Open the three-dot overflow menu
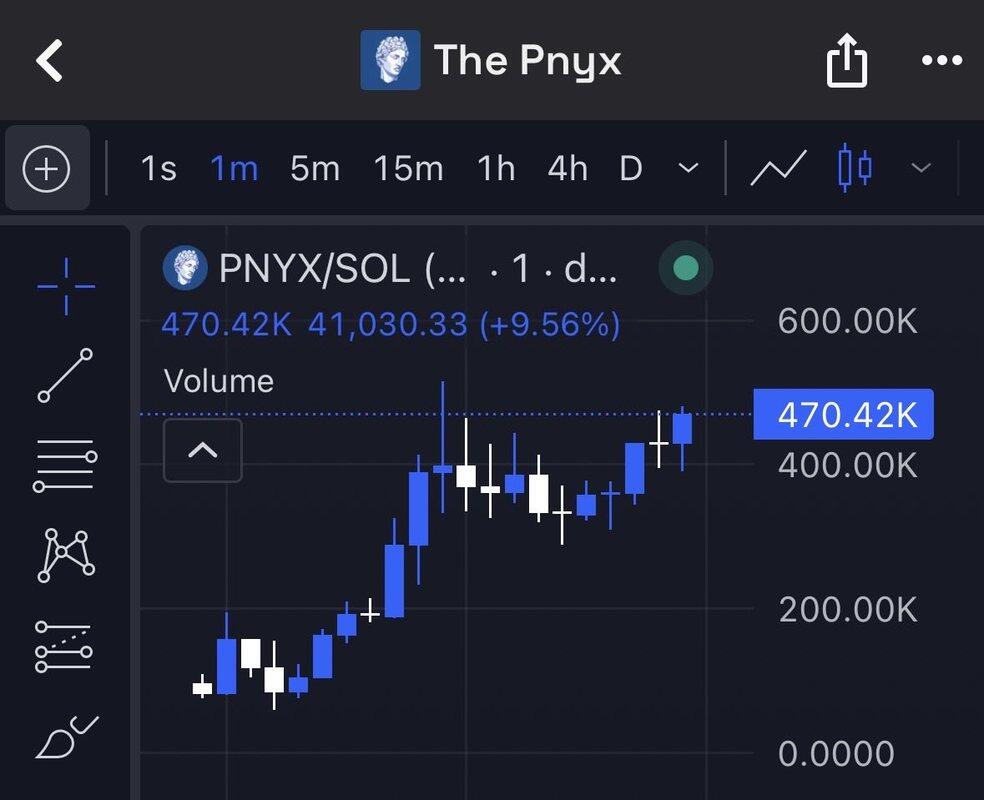The height and width of the screenshot is (800, 984). 941,61
